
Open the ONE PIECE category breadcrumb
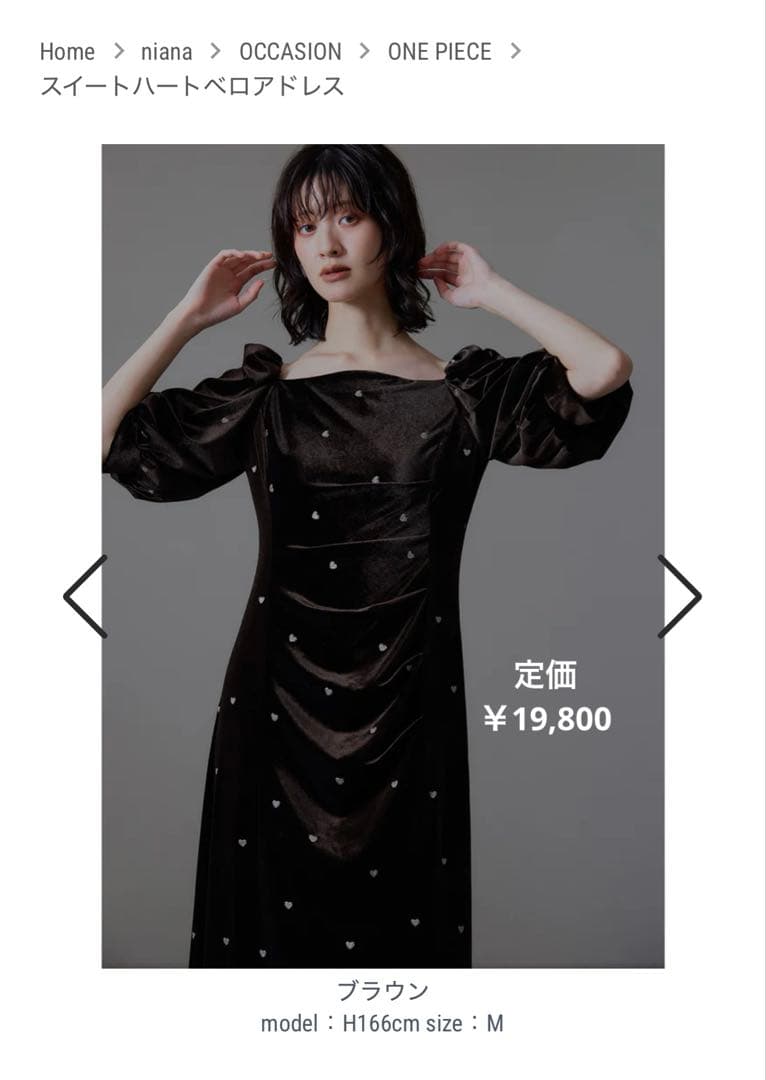pos(439,52)
